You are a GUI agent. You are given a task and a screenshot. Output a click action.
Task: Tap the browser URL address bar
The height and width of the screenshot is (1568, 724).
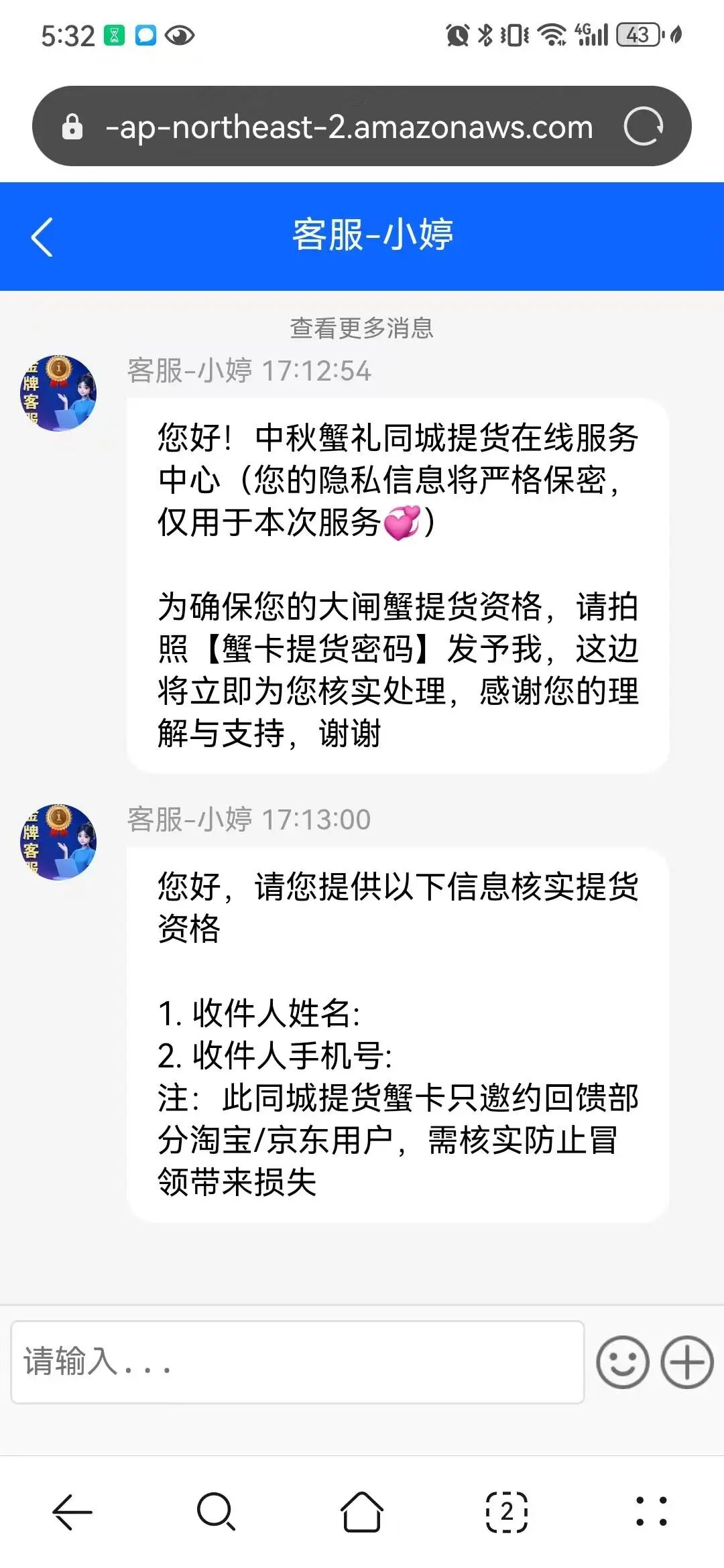349,127
